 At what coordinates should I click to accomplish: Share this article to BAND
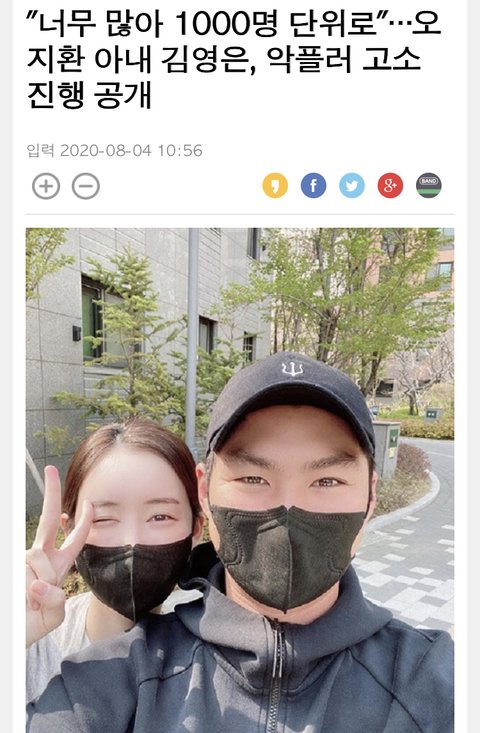pyautogui.click(x=429, y=185)
